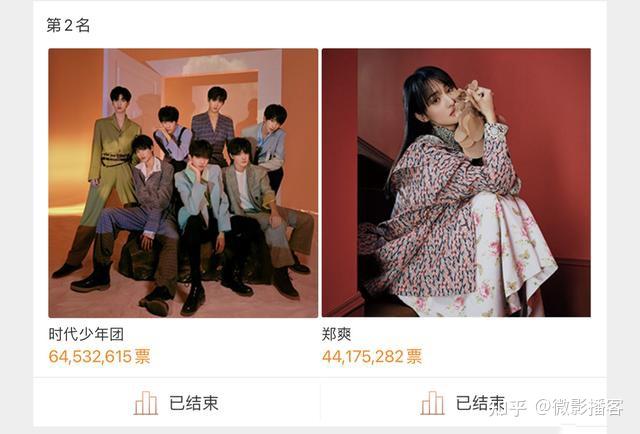Screen dimensions: 640x434
Task: Open the 时代少年团 photo card
Action: 183,183
